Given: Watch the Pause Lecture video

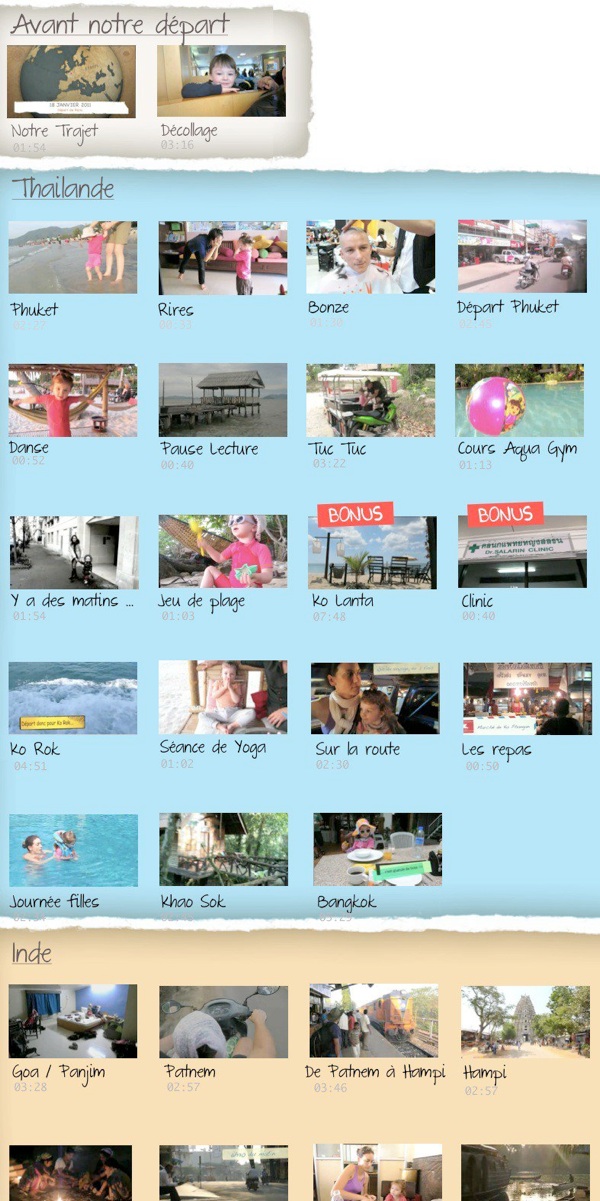Looking at the screenshot, I should tap(223, 400).
